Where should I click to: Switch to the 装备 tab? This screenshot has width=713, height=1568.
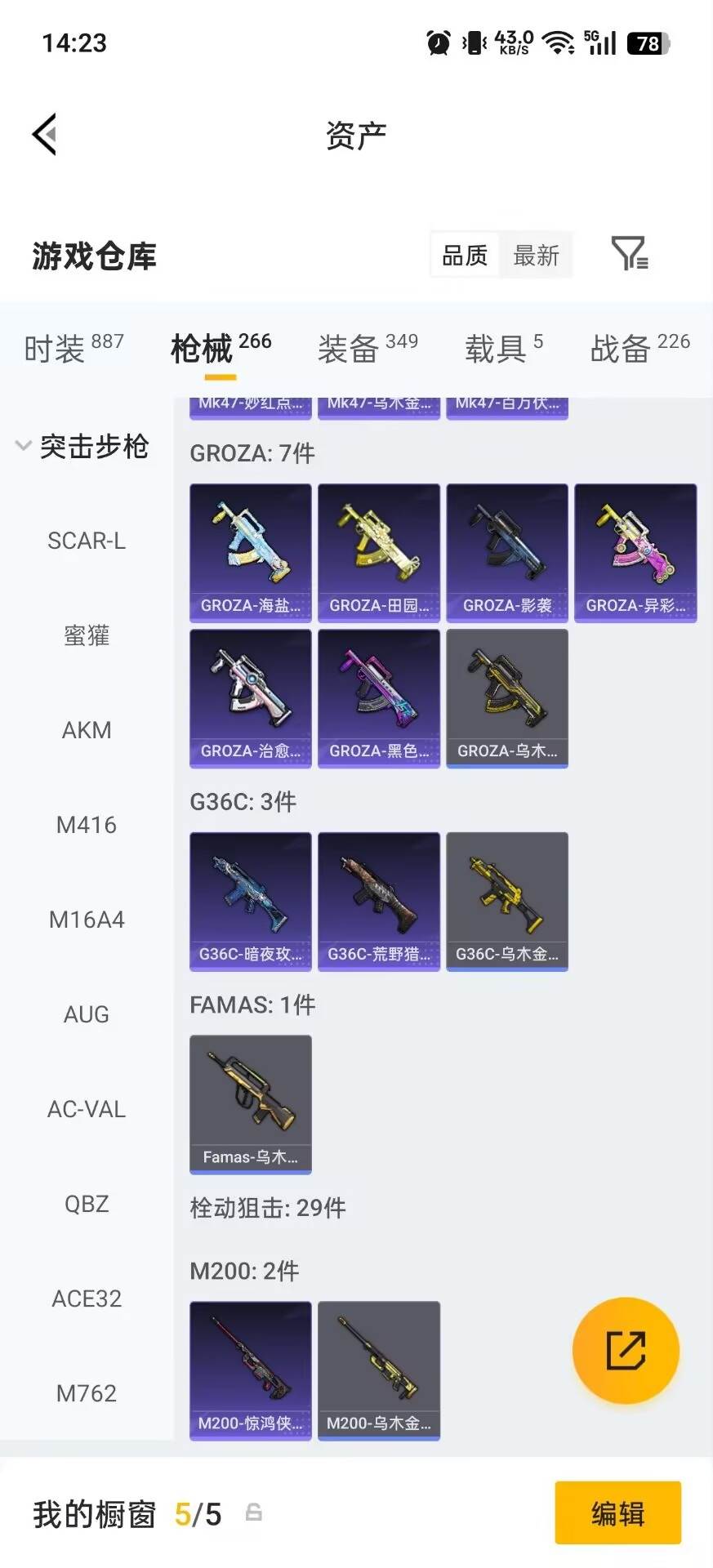368,349
